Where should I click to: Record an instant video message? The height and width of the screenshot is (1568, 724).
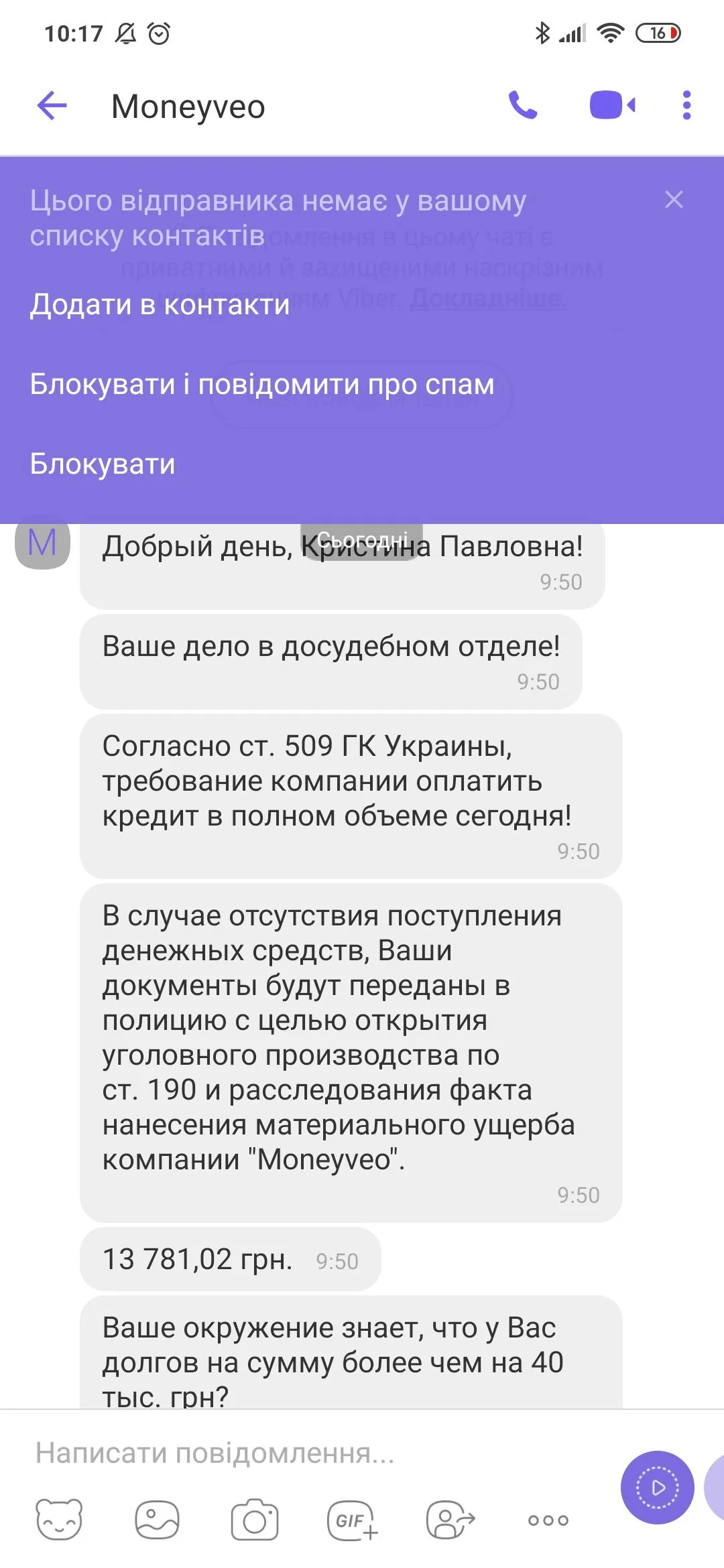[x=657, y=1488]
